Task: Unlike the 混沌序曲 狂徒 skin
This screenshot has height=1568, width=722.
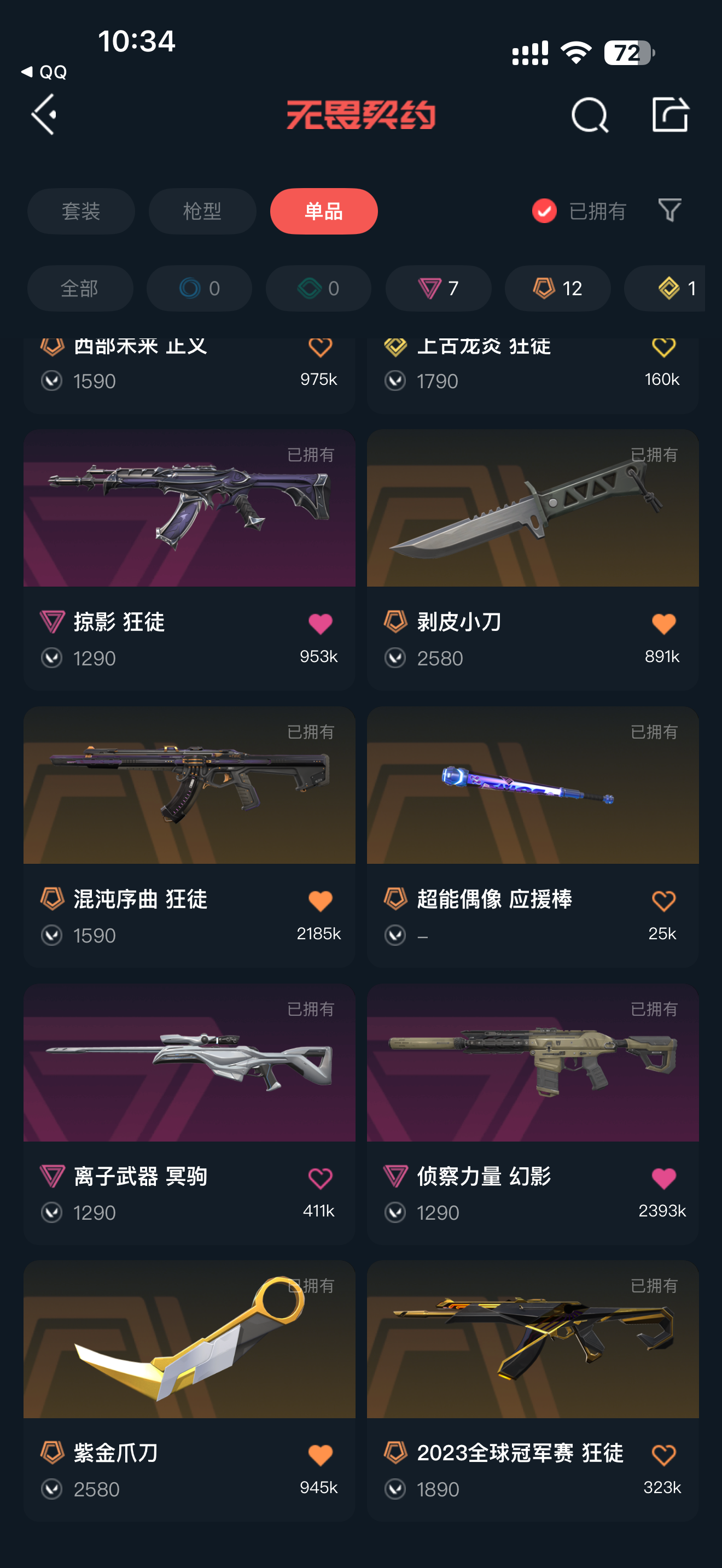Action: (x=320, y=901)
